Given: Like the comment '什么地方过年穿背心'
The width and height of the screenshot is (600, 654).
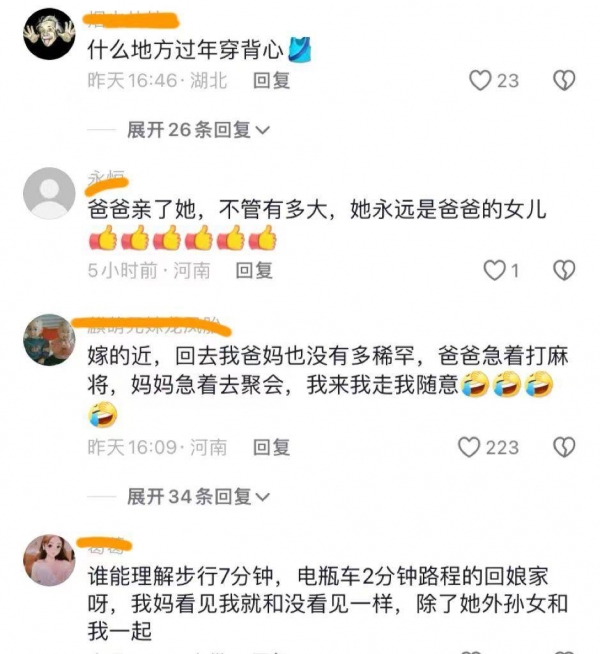Looking at the screenshot, I should 482,80.
